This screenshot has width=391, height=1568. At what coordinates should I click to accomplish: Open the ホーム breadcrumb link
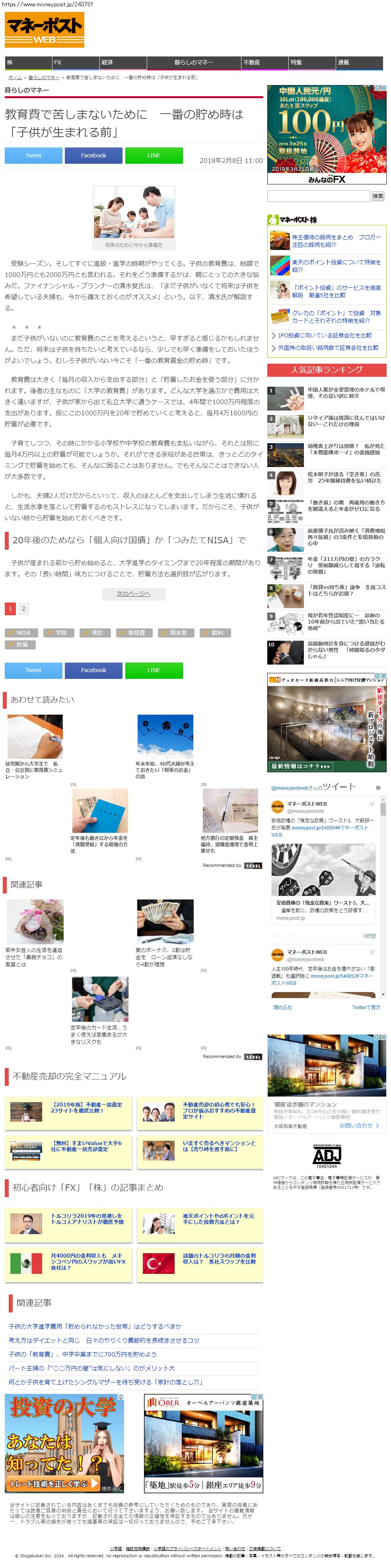[x=15, y=78]
